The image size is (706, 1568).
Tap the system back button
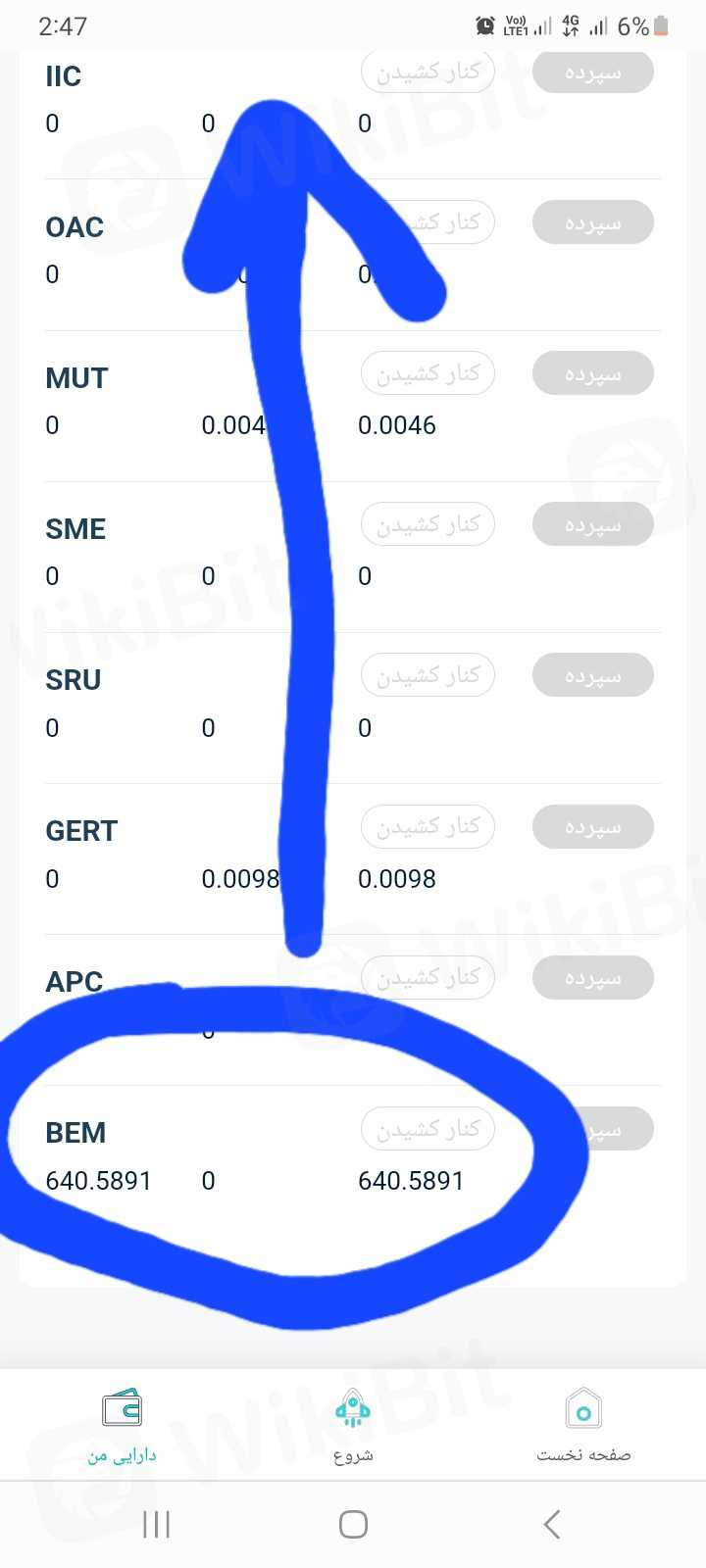point(552,1524)
